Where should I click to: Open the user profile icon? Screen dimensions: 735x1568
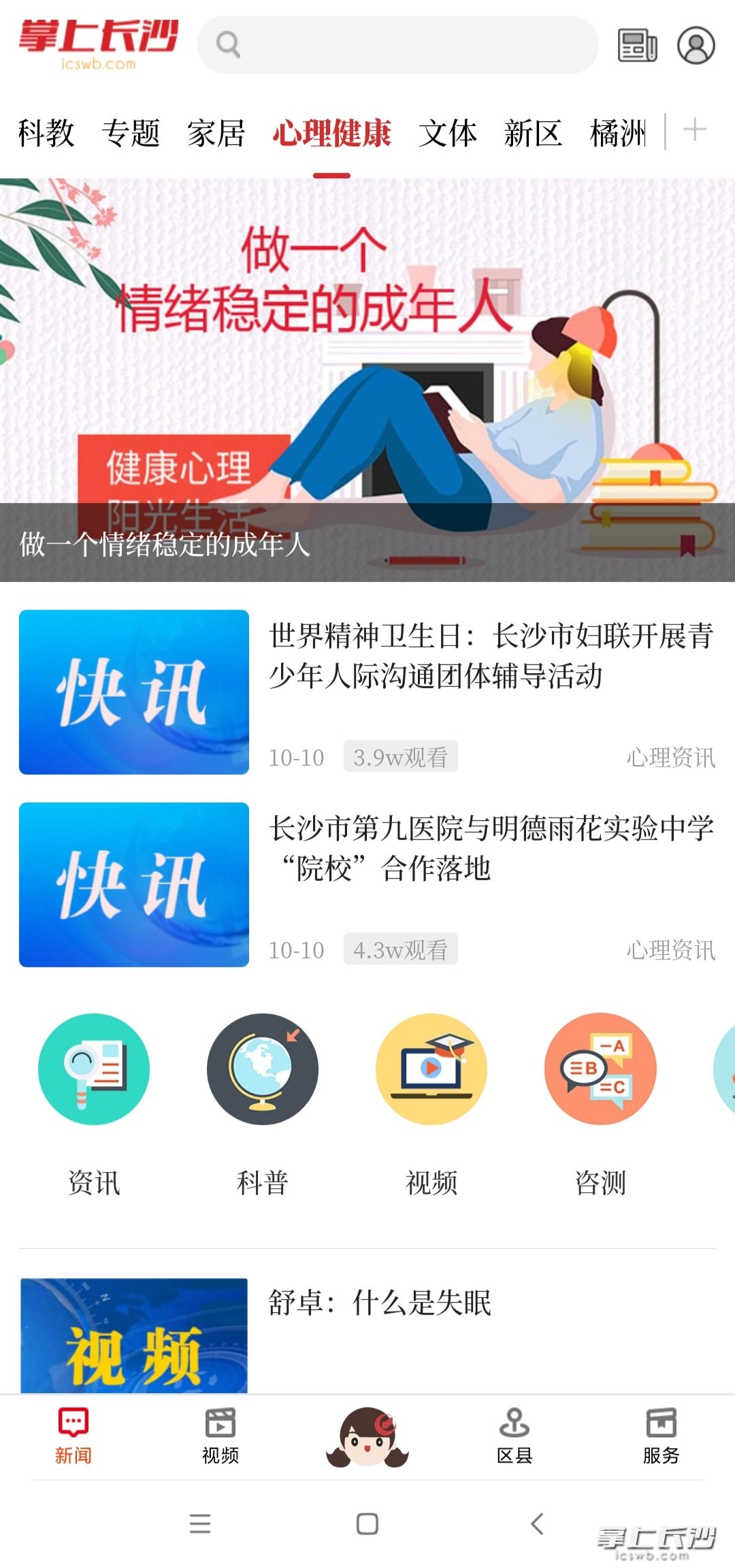tap(696, 46)
